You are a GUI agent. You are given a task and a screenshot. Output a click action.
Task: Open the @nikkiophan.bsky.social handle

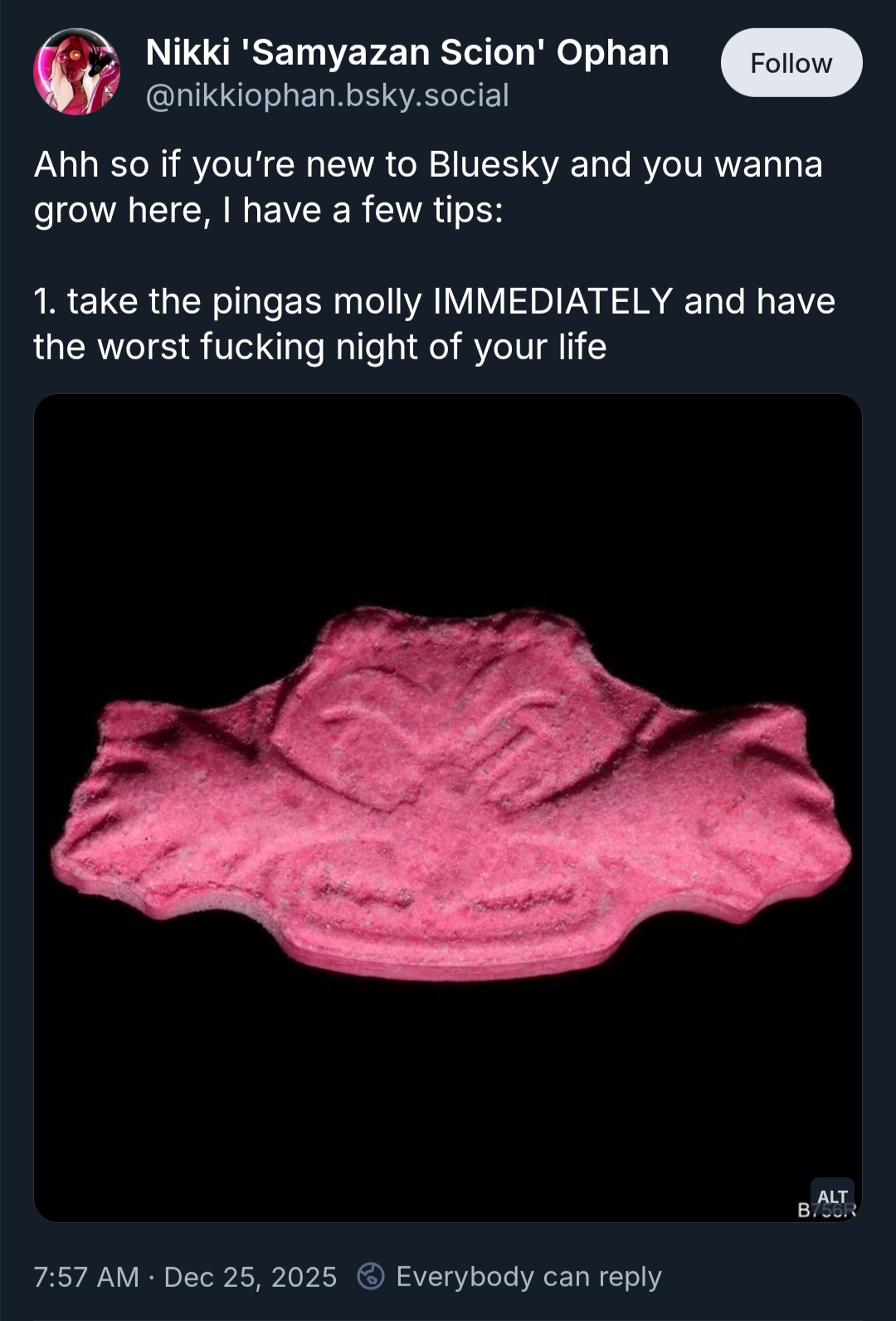click(x=327, y=96)
